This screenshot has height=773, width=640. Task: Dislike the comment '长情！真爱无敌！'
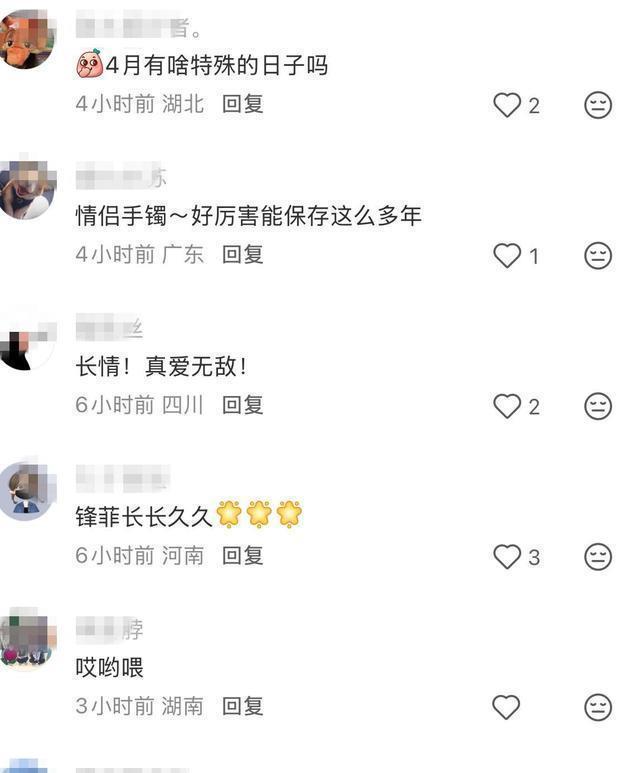tap(598, 406)
